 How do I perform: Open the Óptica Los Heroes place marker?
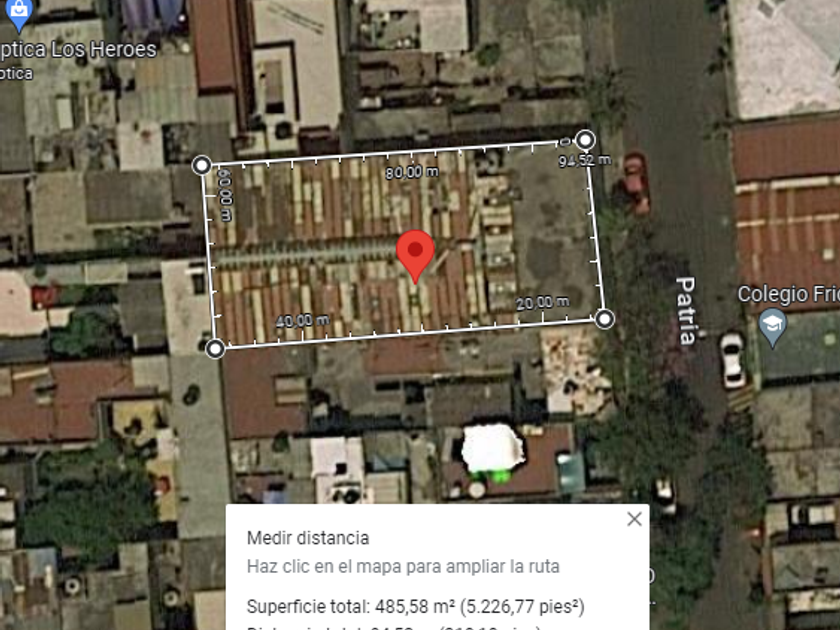(x=19, y=13)
